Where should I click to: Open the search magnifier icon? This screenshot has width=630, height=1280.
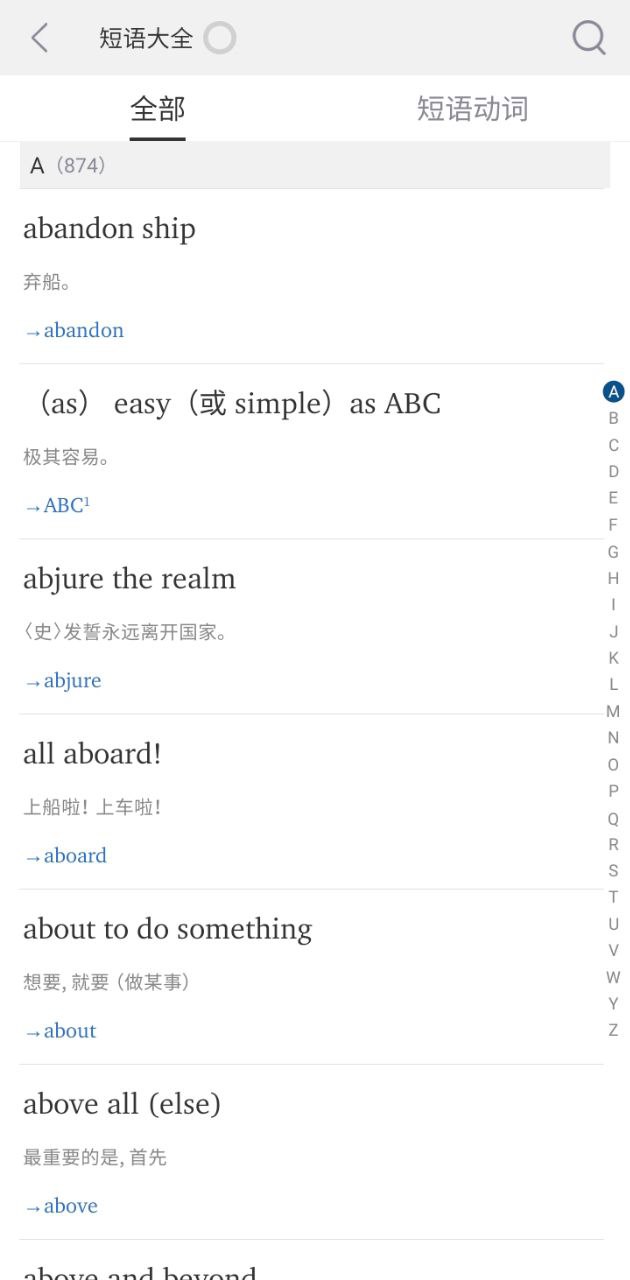coord(588,38)
